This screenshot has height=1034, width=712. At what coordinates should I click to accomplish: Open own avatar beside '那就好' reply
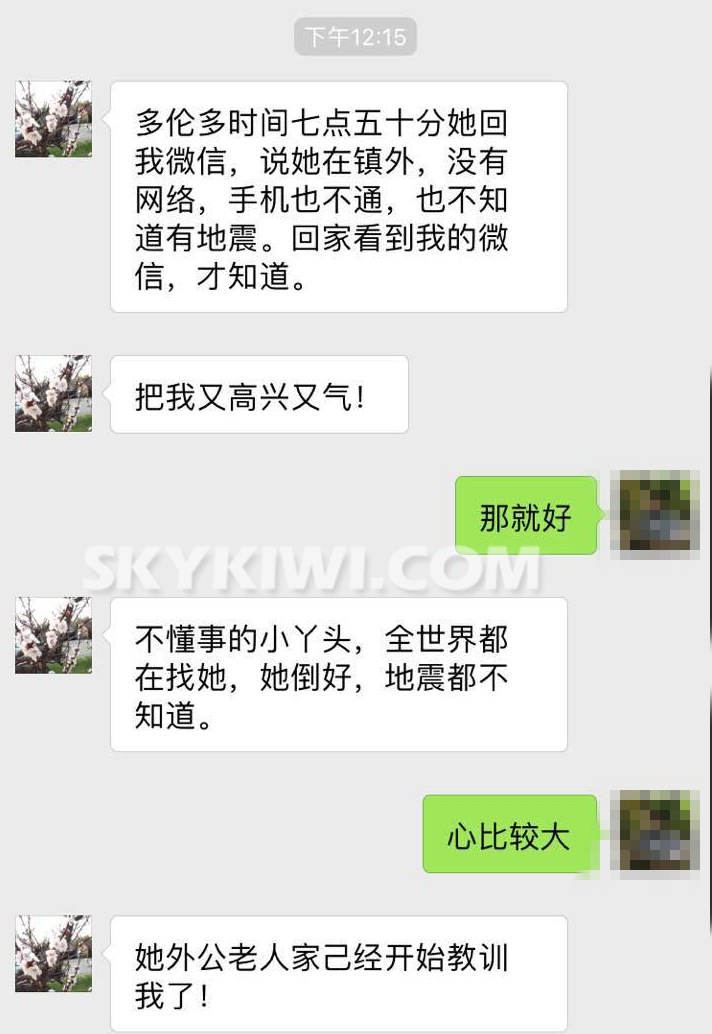tap(658, 514)
